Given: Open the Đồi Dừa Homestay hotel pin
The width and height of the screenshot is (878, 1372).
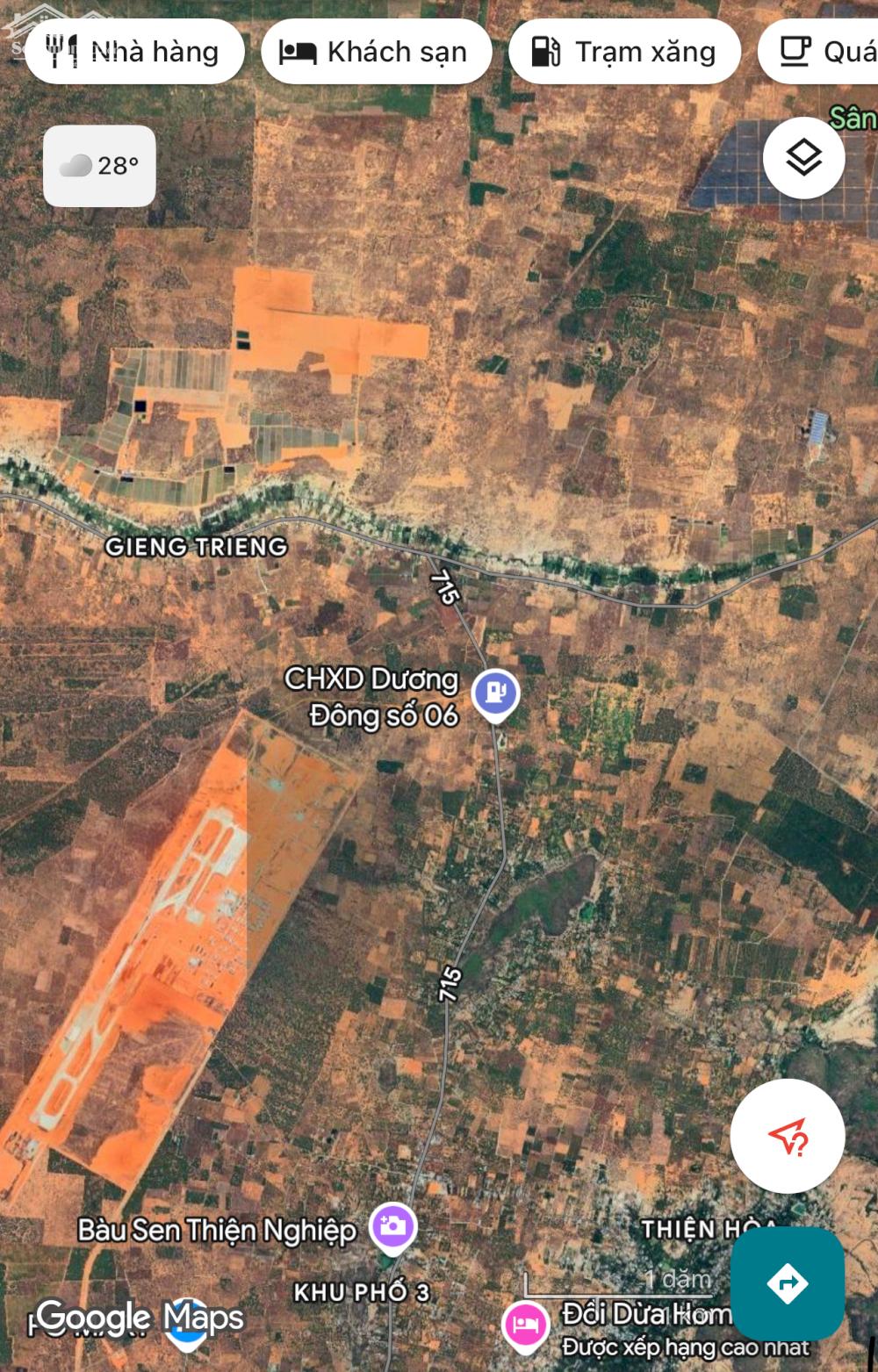Looking at the screenshot, I should (x=525, y=1324).
